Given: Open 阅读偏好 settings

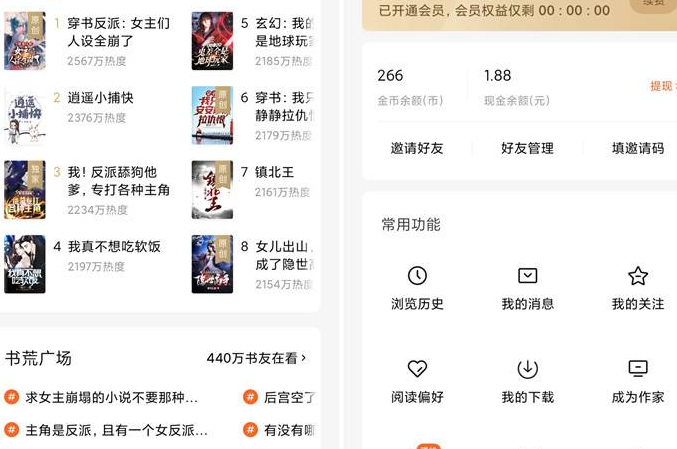Looking at the screenshot, I should click(x=417, y=381).
